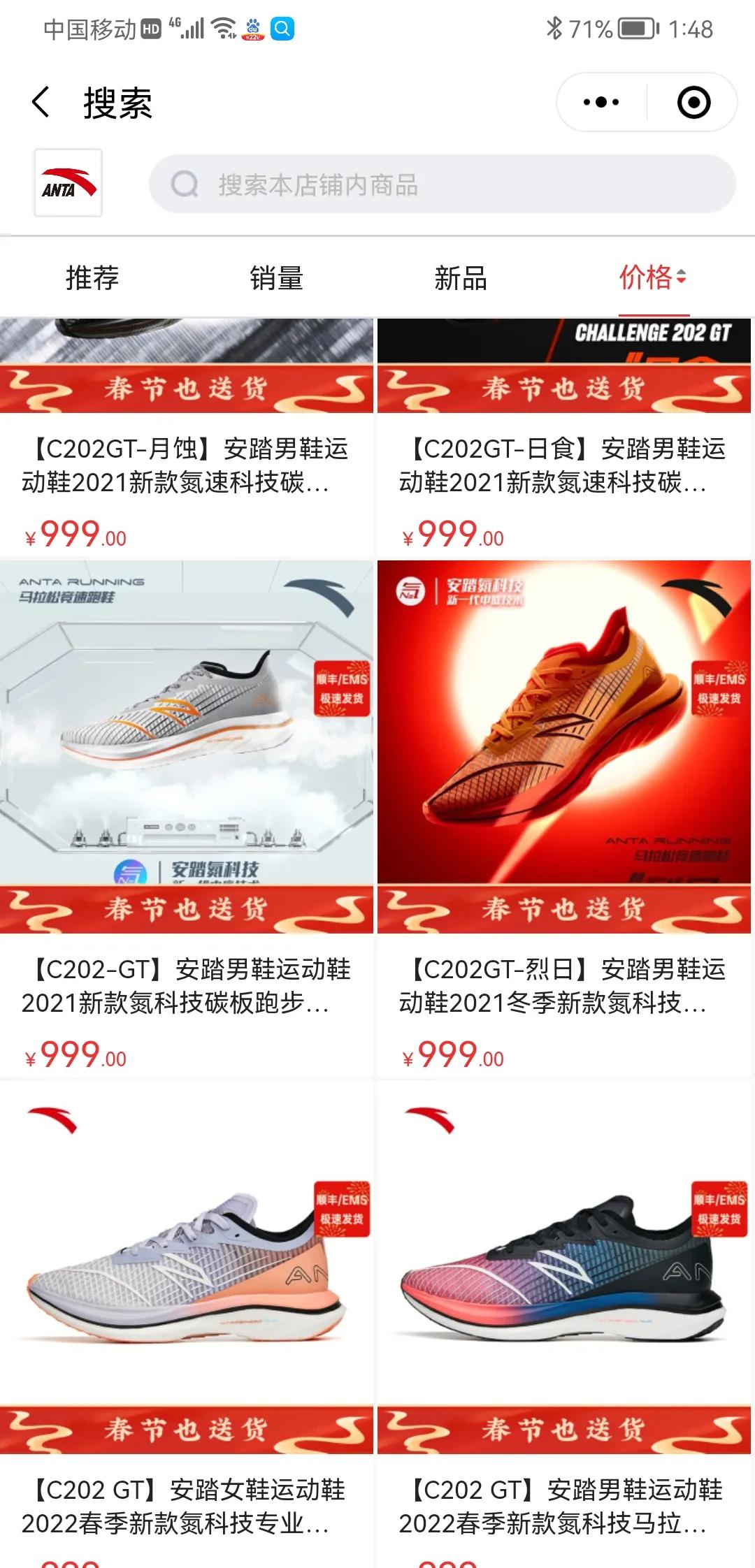Click the back arrow to leave search
This screenshot has width=755, height=1568.
point(42,103)
